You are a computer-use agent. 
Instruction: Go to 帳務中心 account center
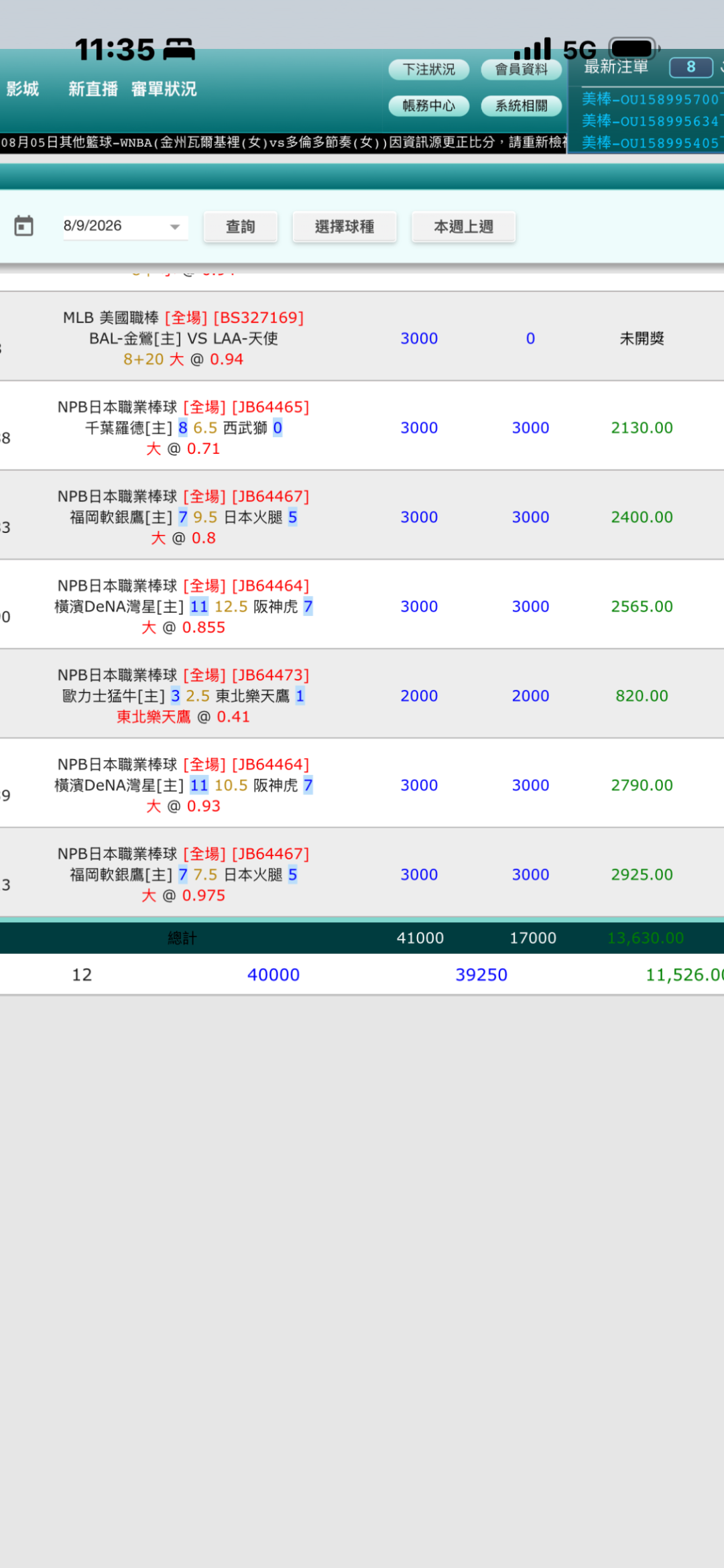tap(429, 106)
